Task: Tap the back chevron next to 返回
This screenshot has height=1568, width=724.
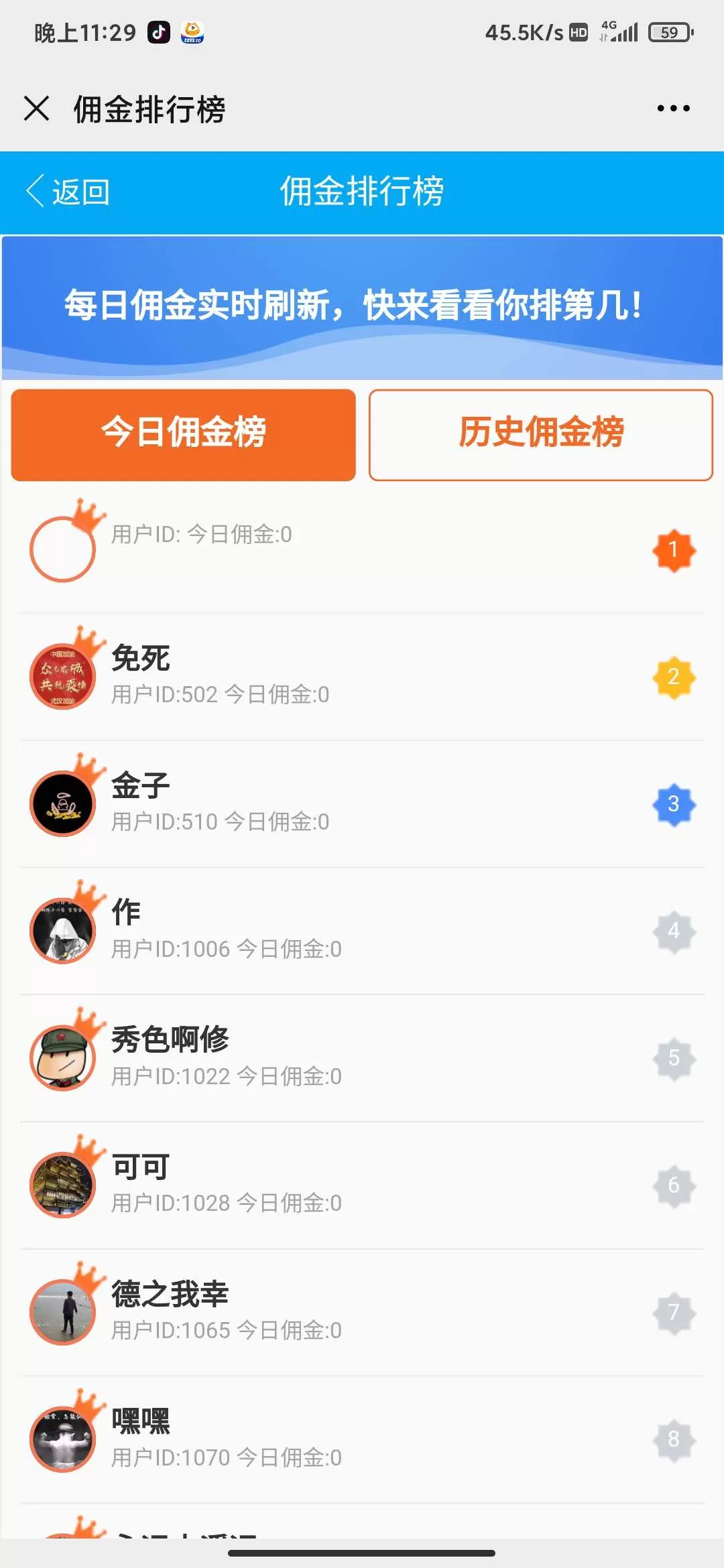Action: tap(35, 192)
